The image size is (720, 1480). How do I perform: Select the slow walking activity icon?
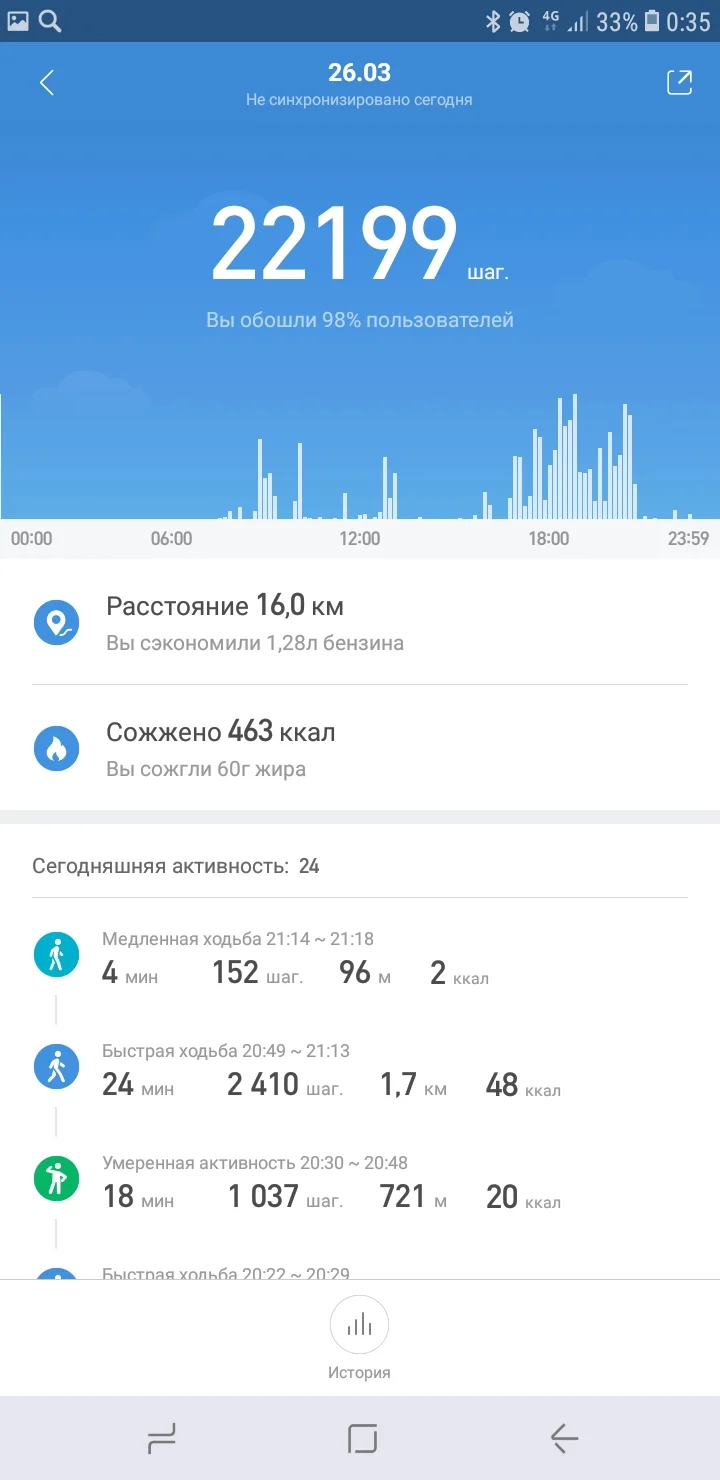pyautogui.click(x=57, y=954)
